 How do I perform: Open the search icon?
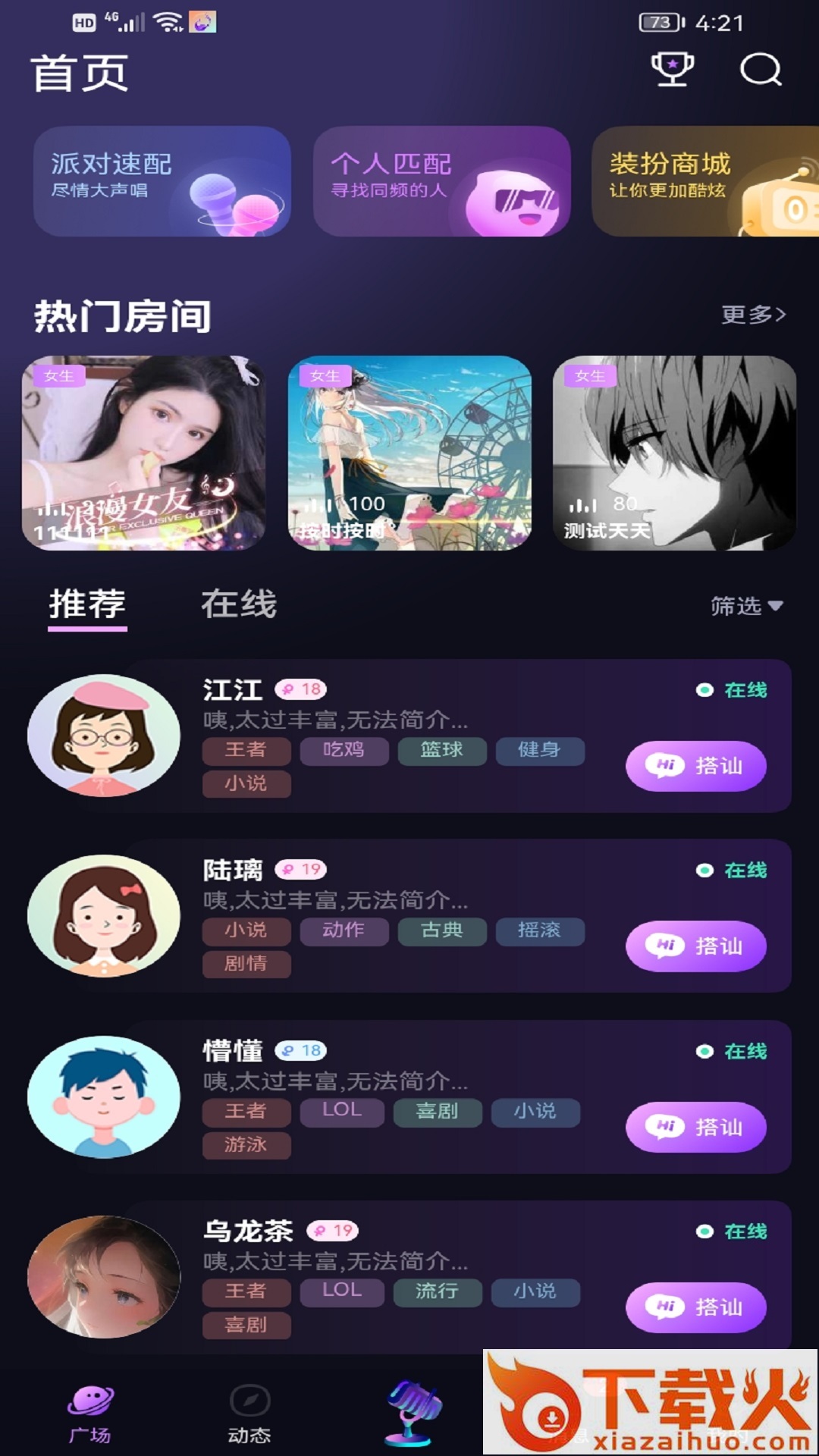pyautogui.click(x=760, y=70)
